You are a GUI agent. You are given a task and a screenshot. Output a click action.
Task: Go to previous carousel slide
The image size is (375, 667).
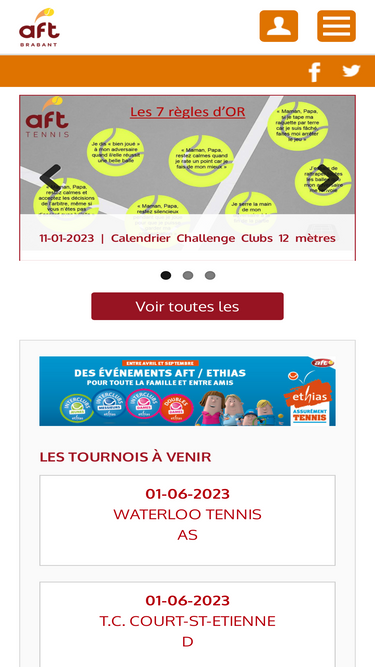[51, 178]
